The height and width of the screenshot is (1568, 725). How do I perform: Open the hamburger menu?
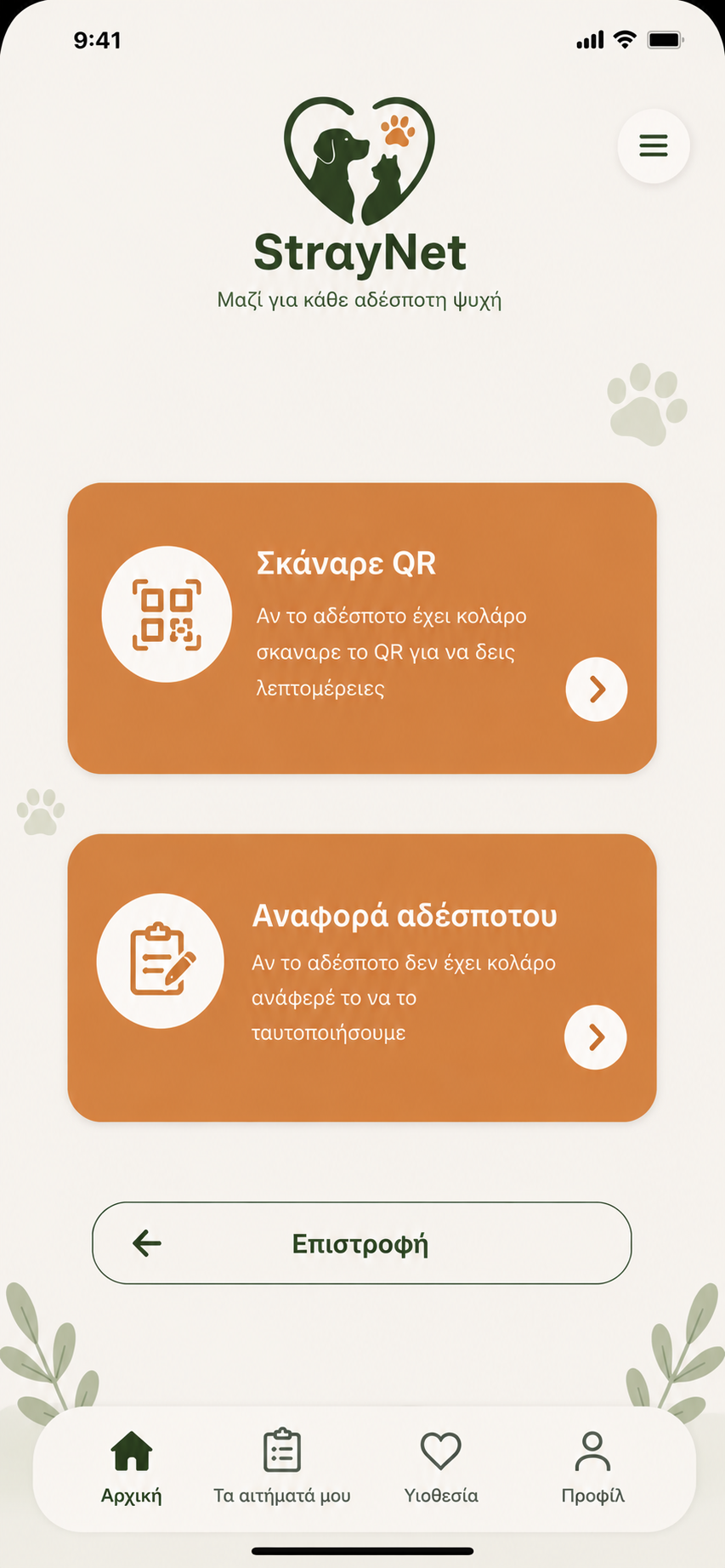click(x=653, y=145)
